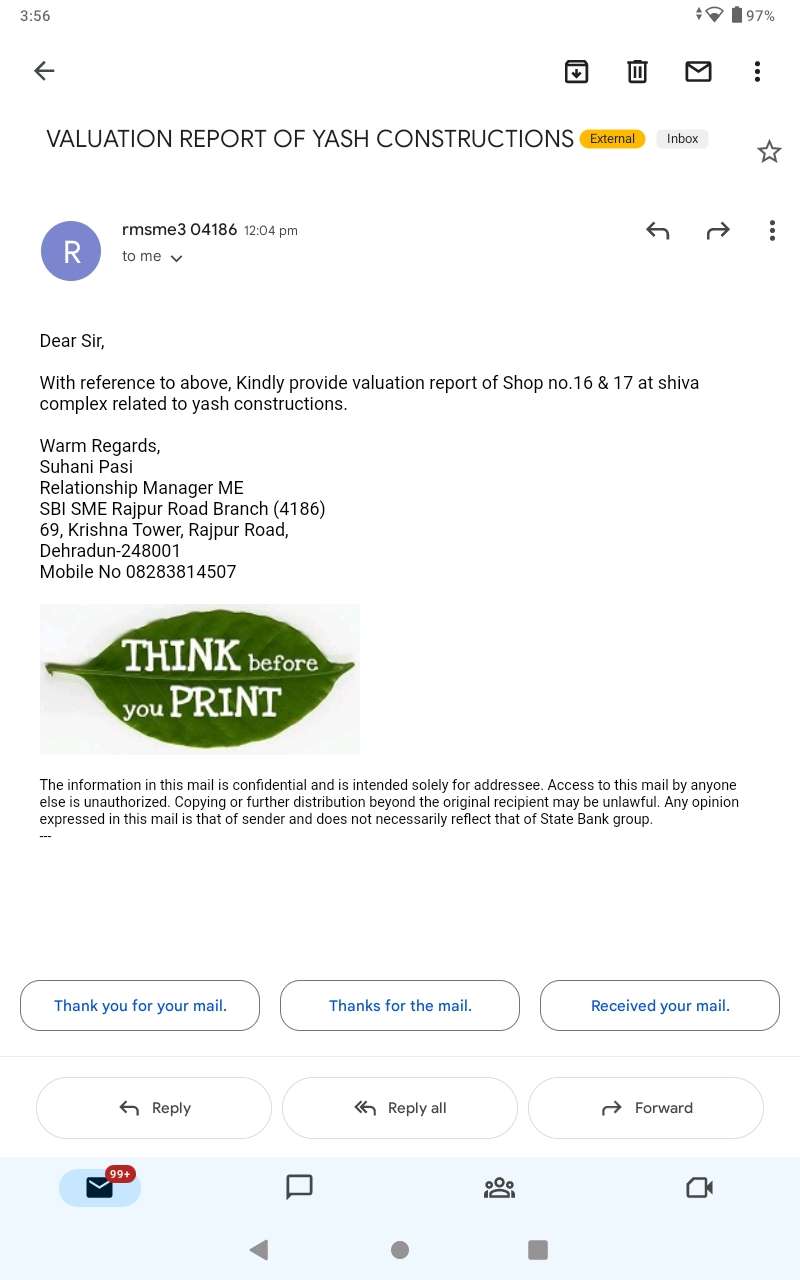
Task: Tap the forward arrow beside the sender
Action: click(x=718, y=231)
